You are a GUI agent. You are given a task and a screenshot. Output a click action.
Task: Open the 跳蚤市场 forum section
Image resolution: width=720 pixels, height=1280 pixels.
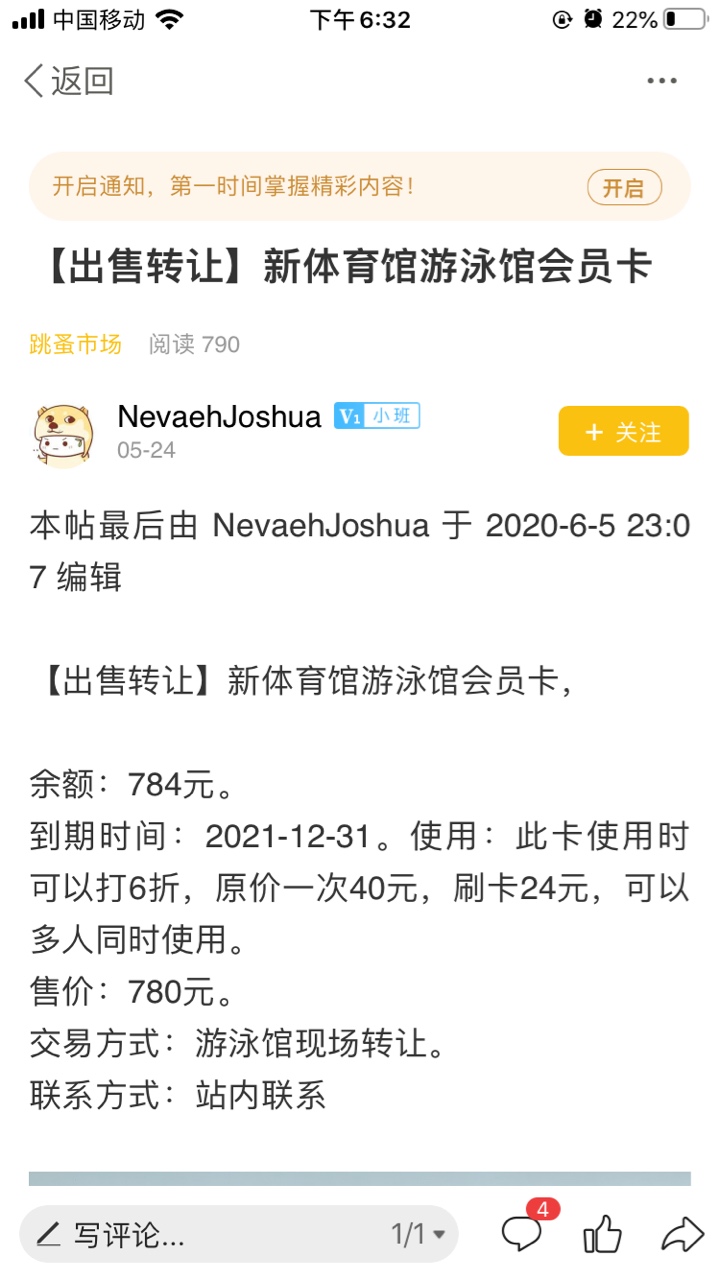pos(75,345)
